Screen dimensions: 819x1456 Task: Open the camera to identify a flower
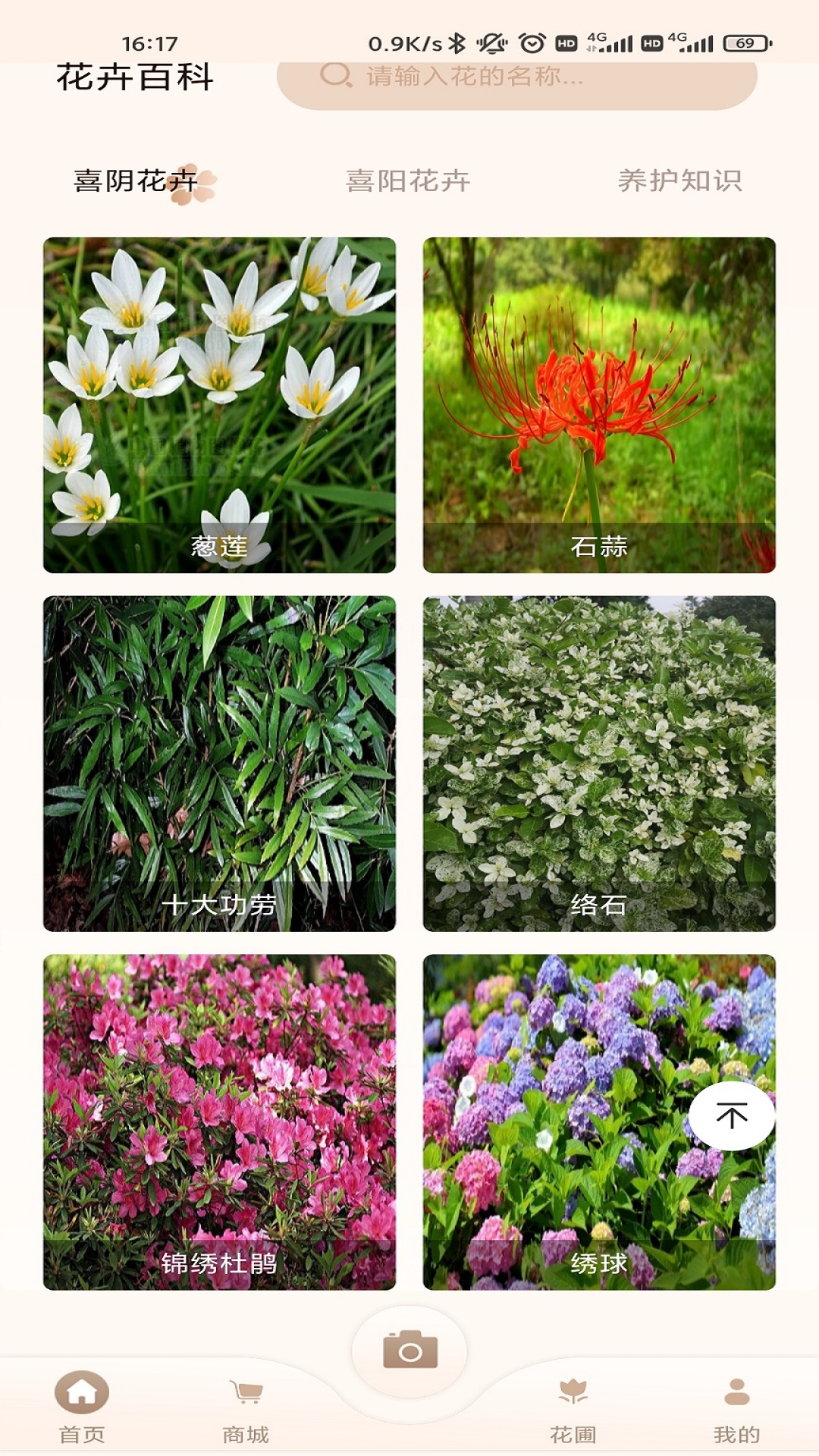409,1351
